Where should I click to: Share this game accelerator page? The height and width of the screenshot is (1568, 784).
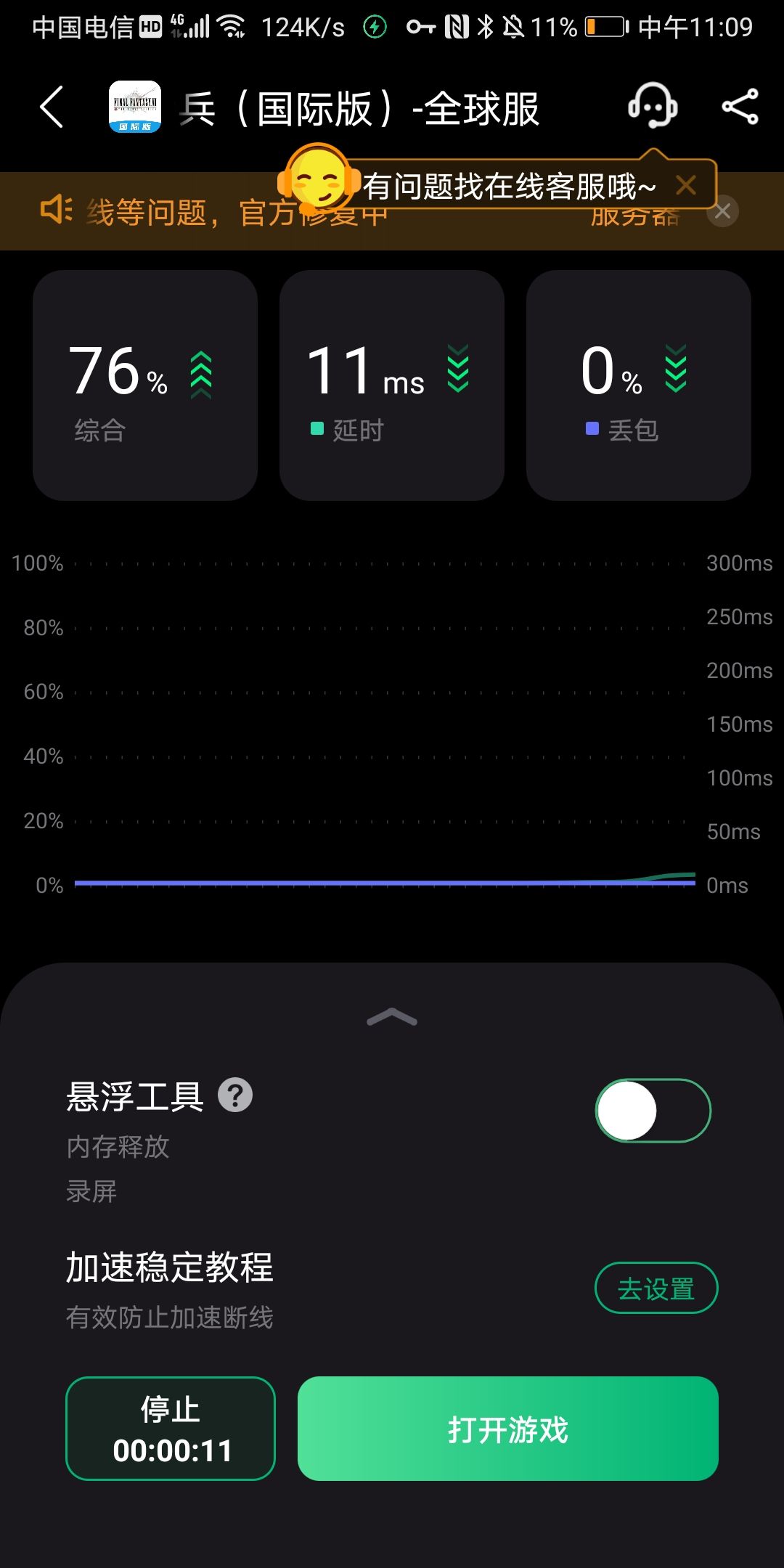[740, 107]
